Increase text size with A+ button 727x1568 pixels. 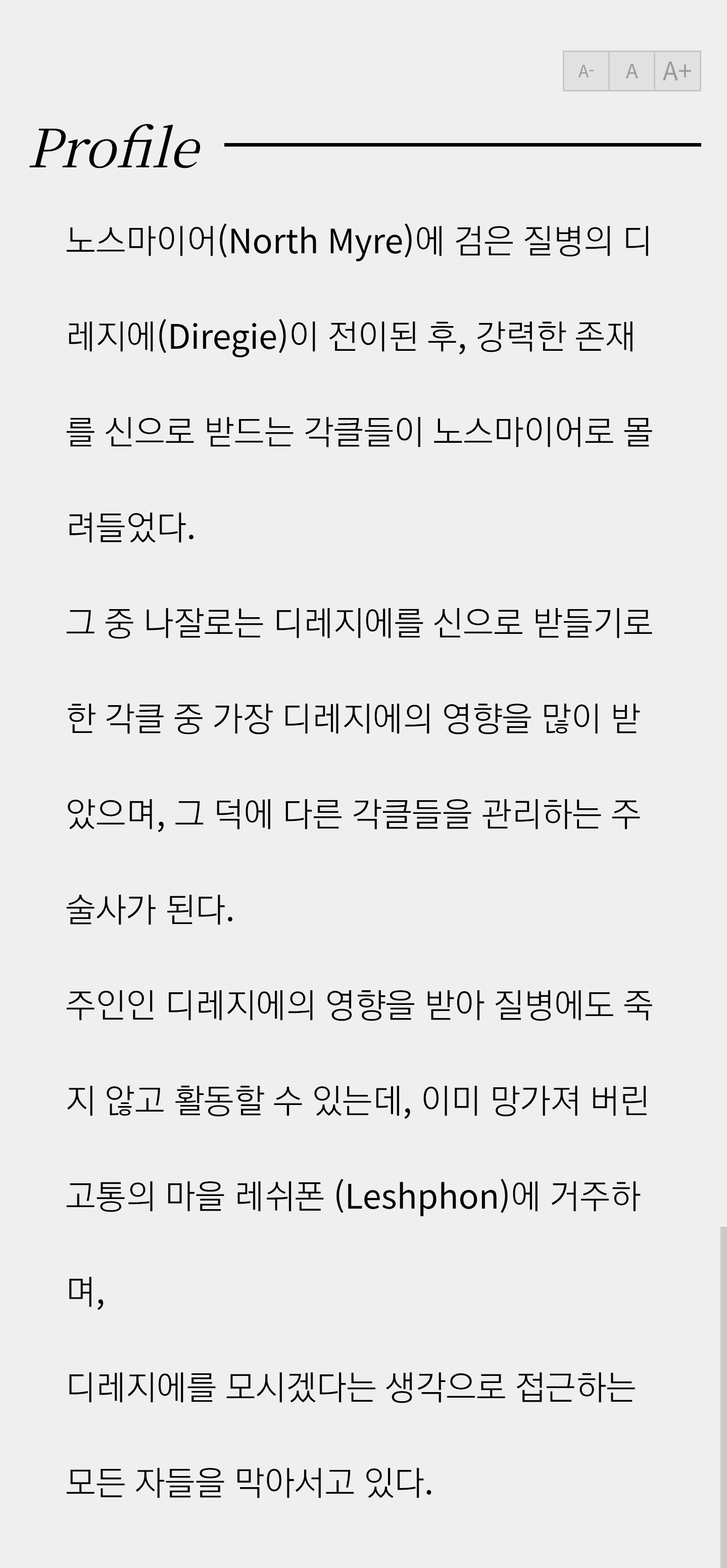677,71
